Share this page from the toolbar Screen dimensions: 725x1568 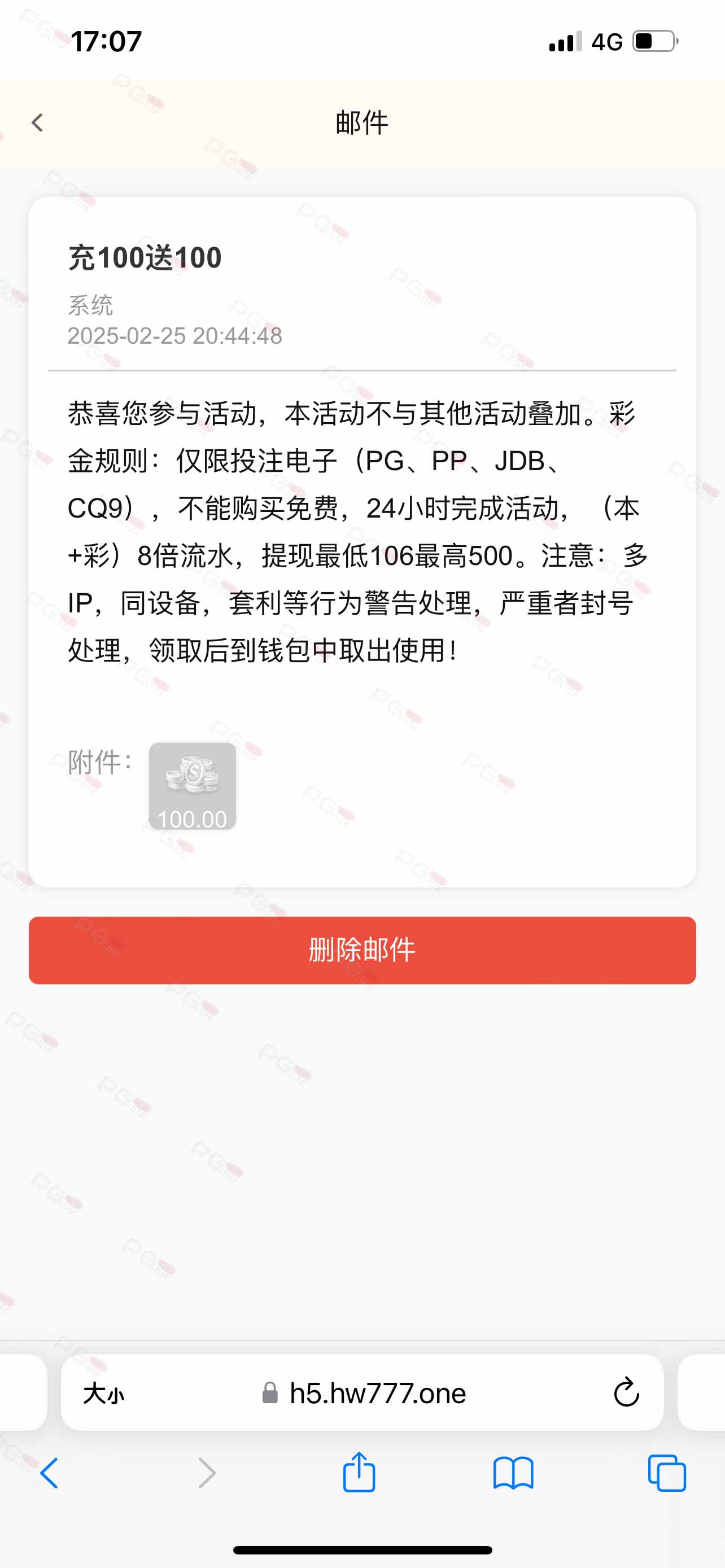click(359, 1472)
